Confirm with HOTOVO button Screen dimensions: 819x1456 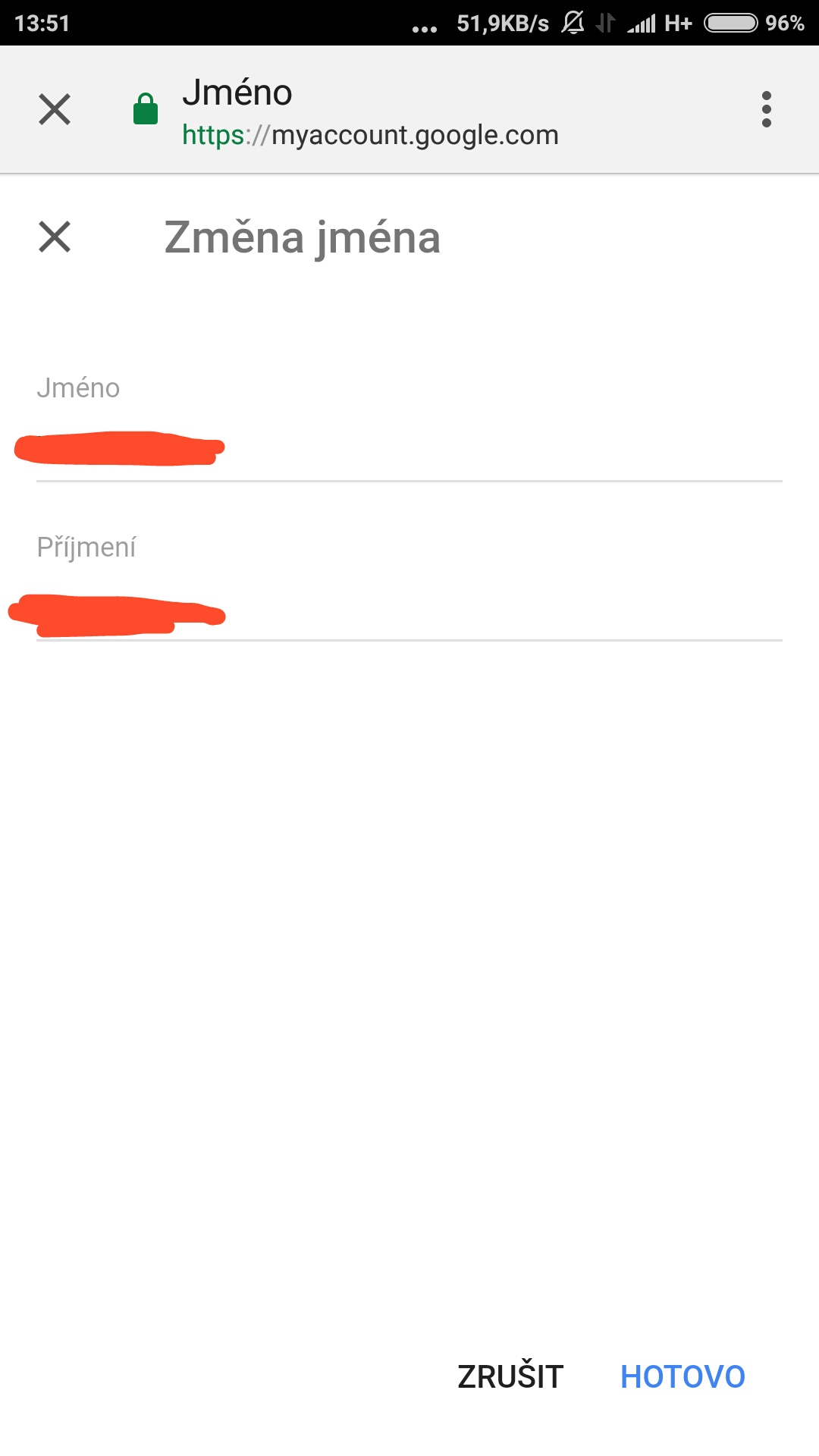click(x=682, y=1376)
